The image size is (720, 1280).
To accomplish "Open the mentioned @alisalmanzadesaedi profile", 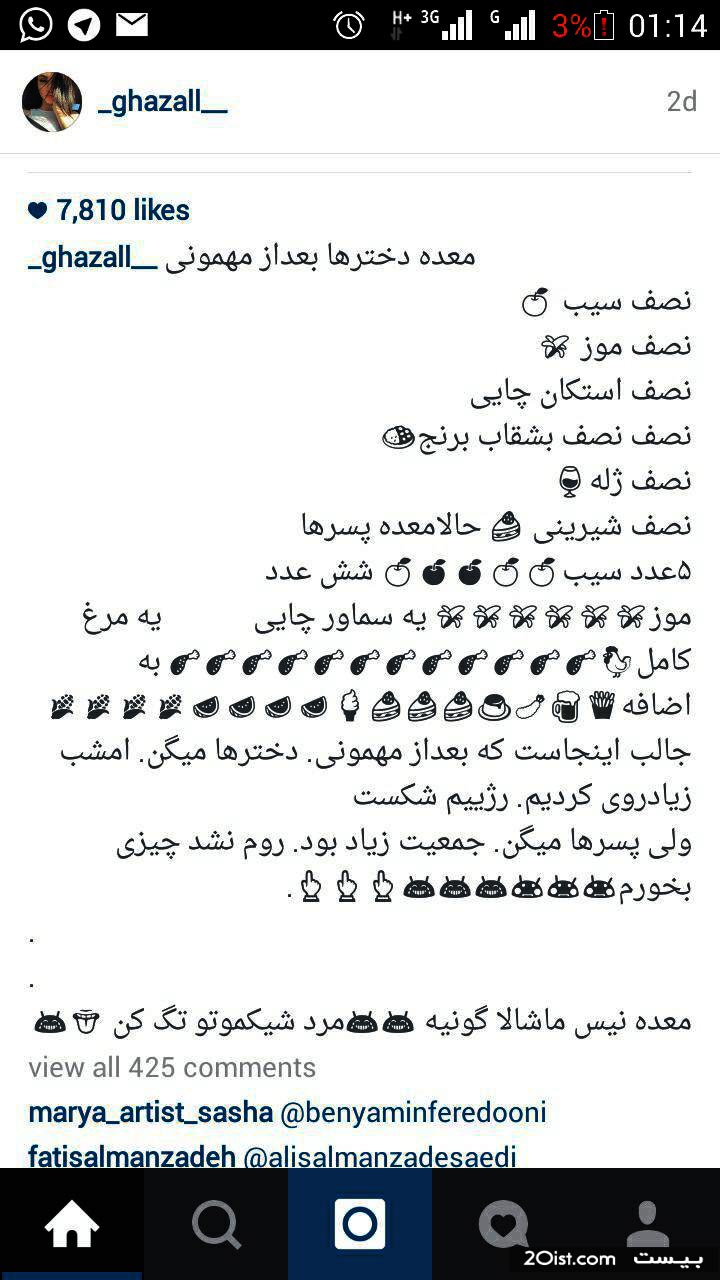I will coord(380,1156).
